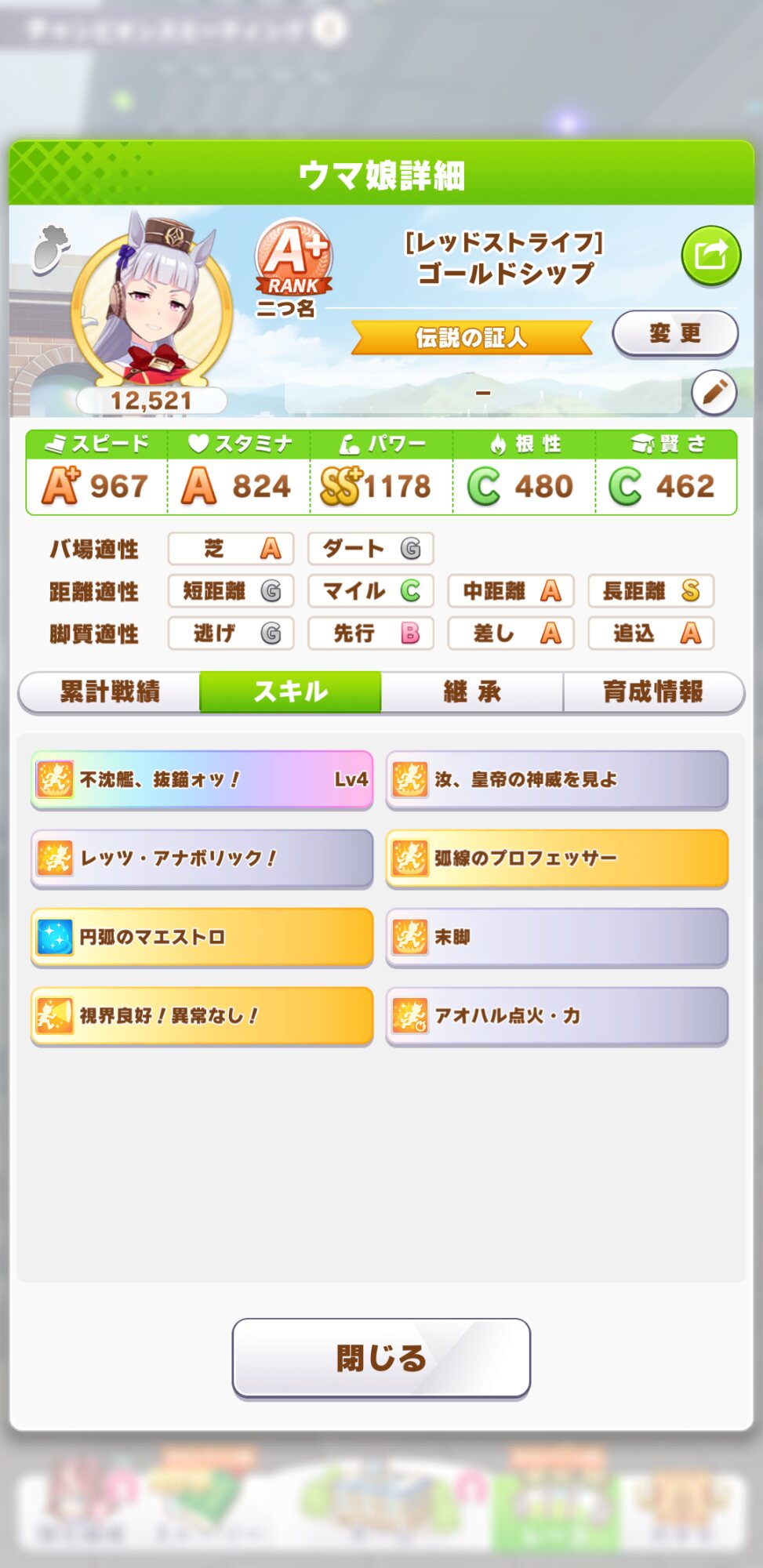Switch to the 累計戦績 tab
The height and width of the screenshot is (1568, 763).
(x=110, y=691)
